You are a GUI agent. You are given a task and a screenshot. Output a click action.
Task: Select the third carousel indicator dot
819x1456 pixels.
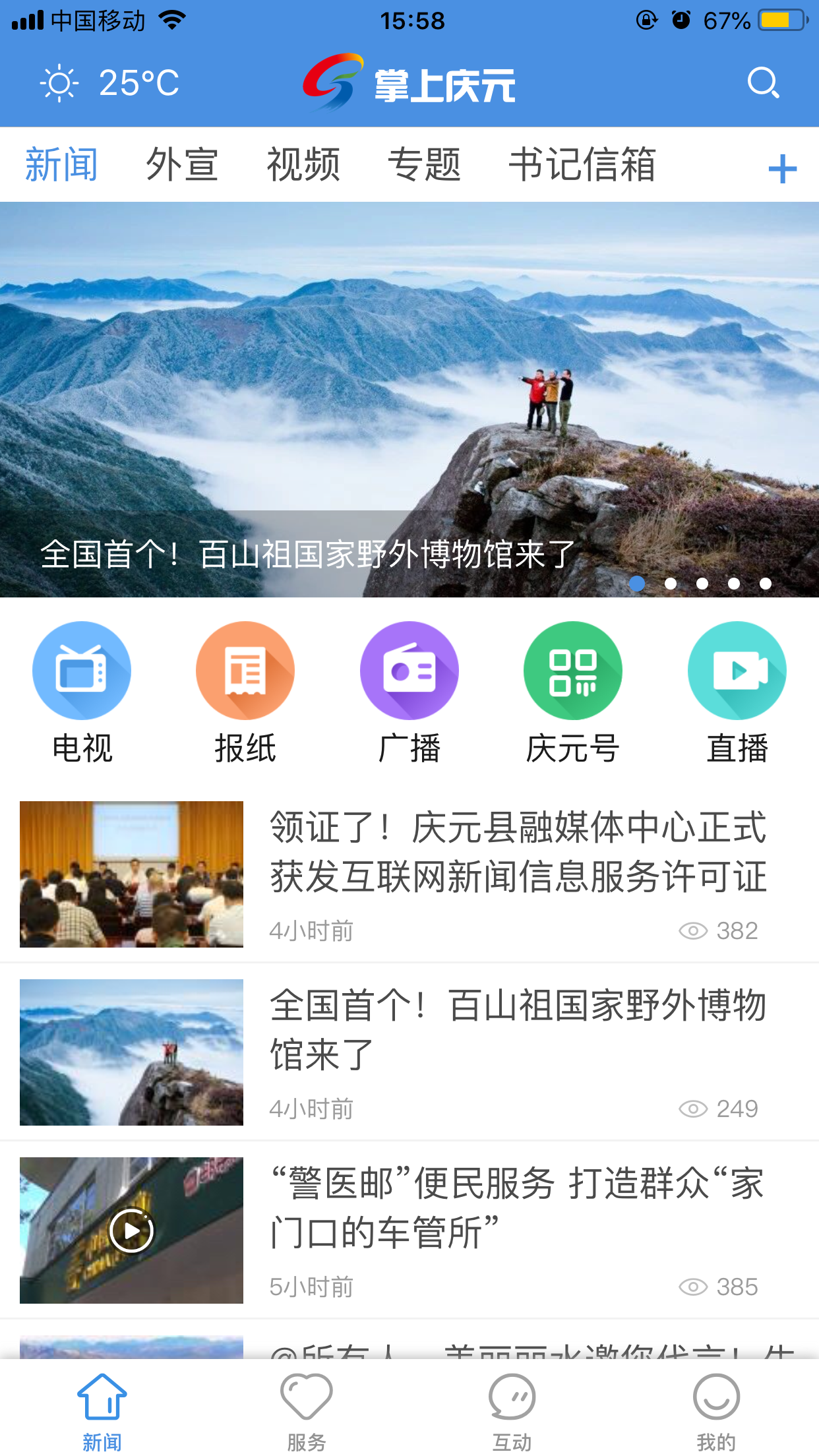click(x=702, y=583)
